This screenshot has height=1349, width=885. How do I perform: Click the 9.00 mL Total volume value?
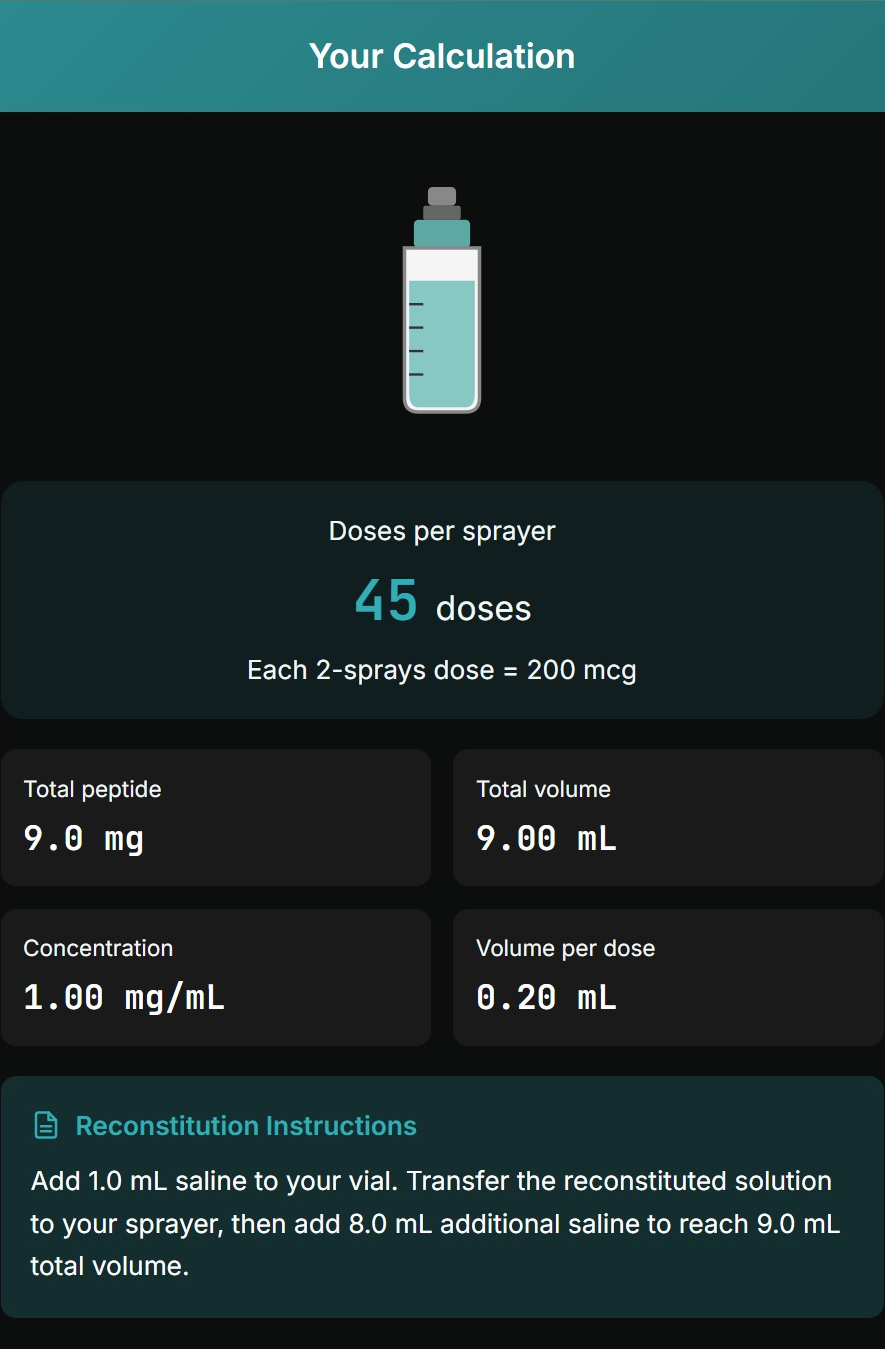pos(545,838)
